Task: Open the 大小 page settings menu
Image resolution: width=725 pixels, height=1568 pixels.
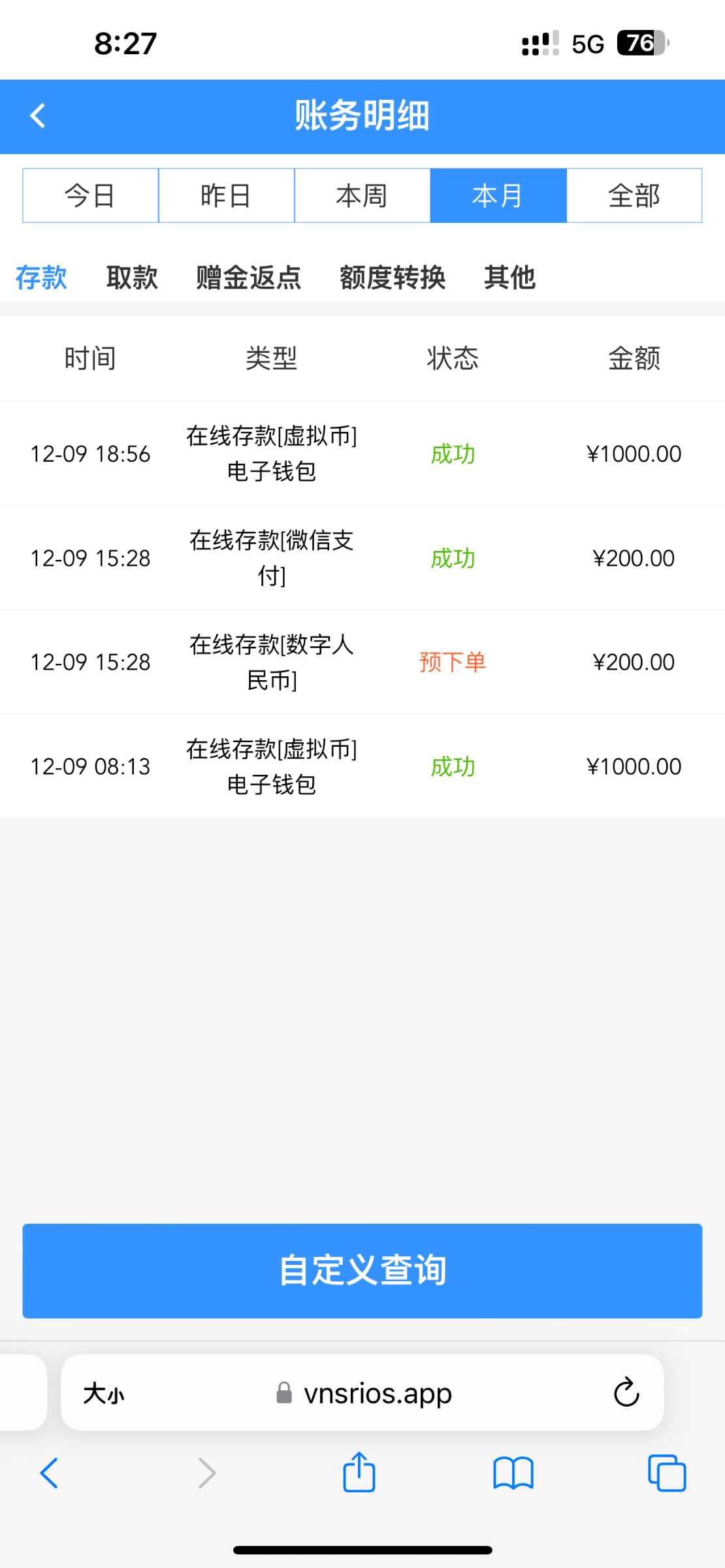Action: click(x=103, y=1394)
